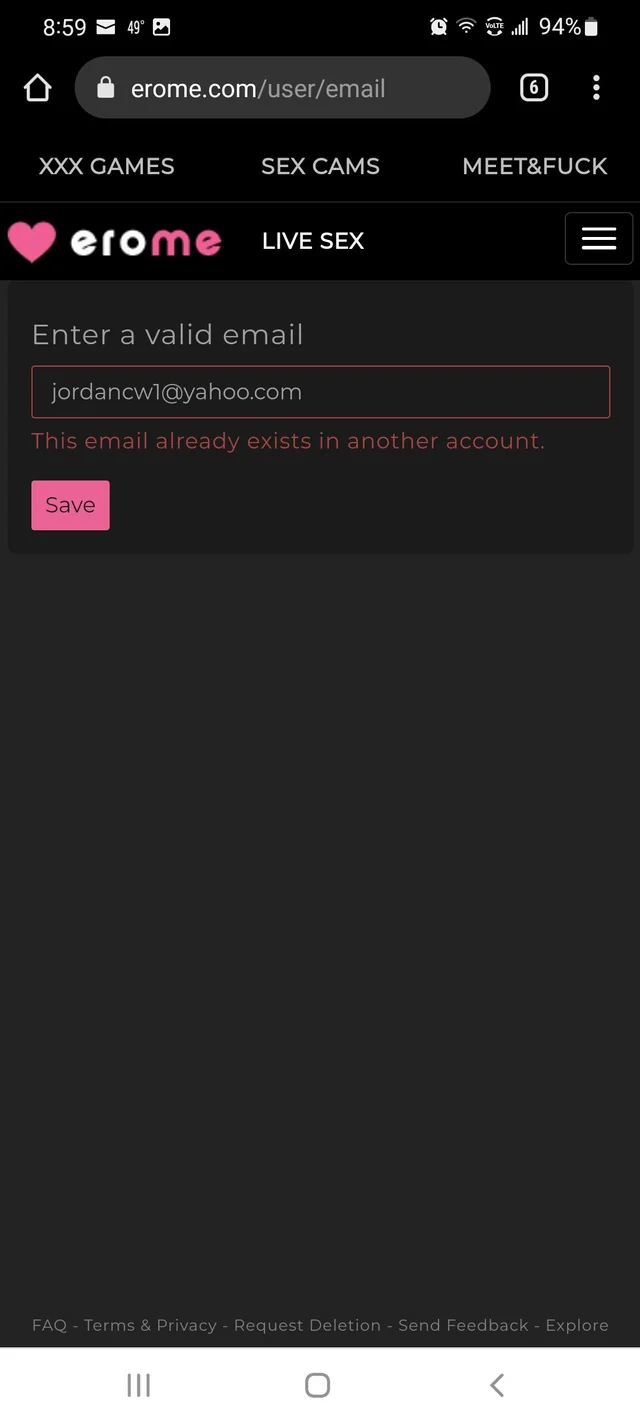This screenshot has height=1422, width=640.
Task: Open the browser overflow menu
Action: [596, 88]
